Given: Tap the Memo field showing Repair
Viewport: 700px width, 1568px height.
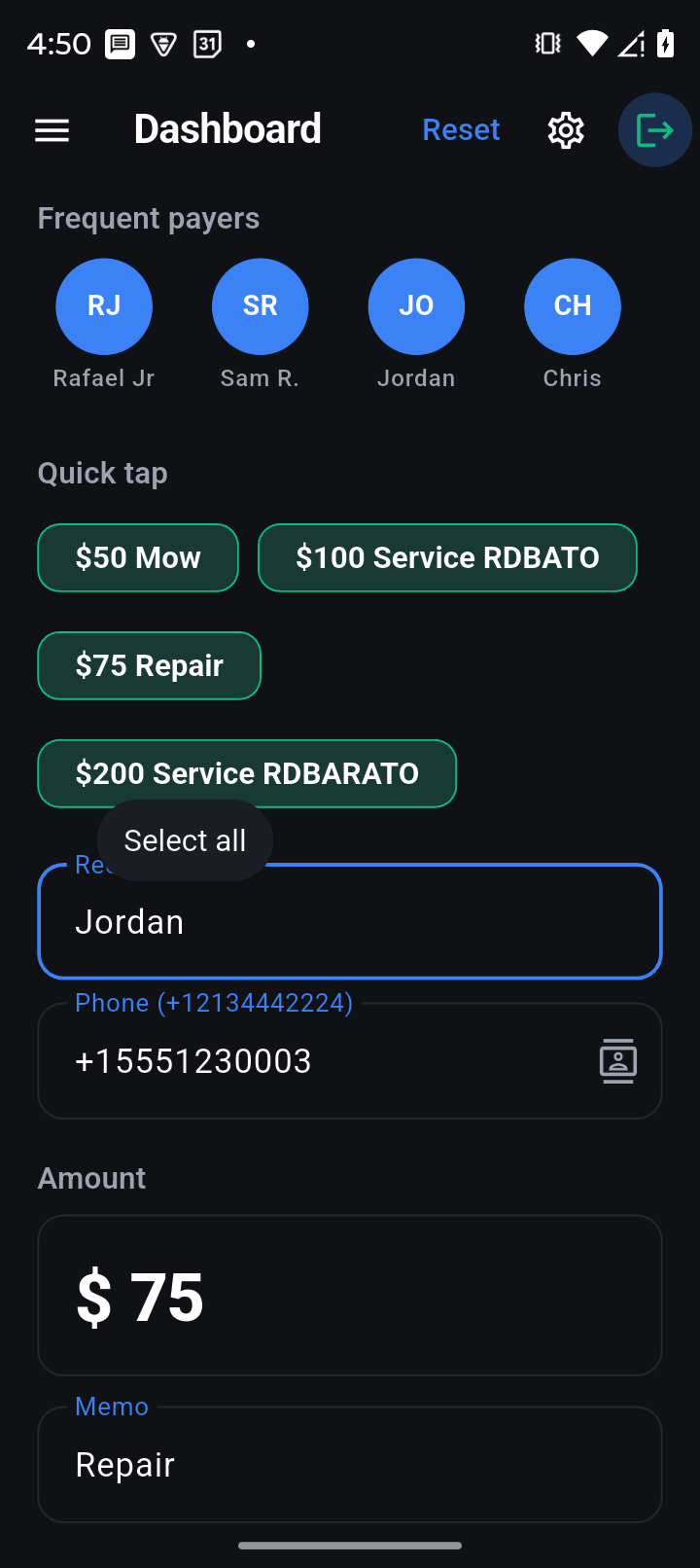Looking at the screenshot, I should tap(350, 1465).
